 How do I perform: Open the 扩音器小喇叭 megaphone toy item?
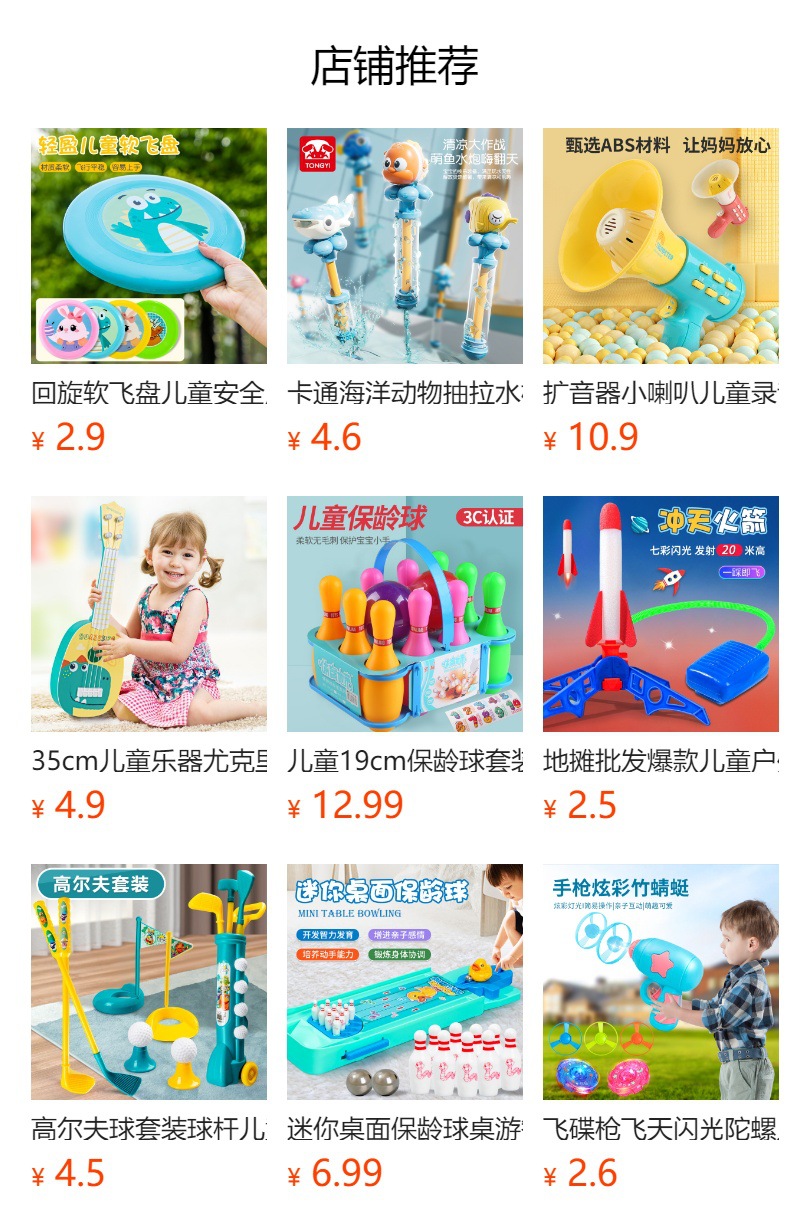click(x=661, y=246)
